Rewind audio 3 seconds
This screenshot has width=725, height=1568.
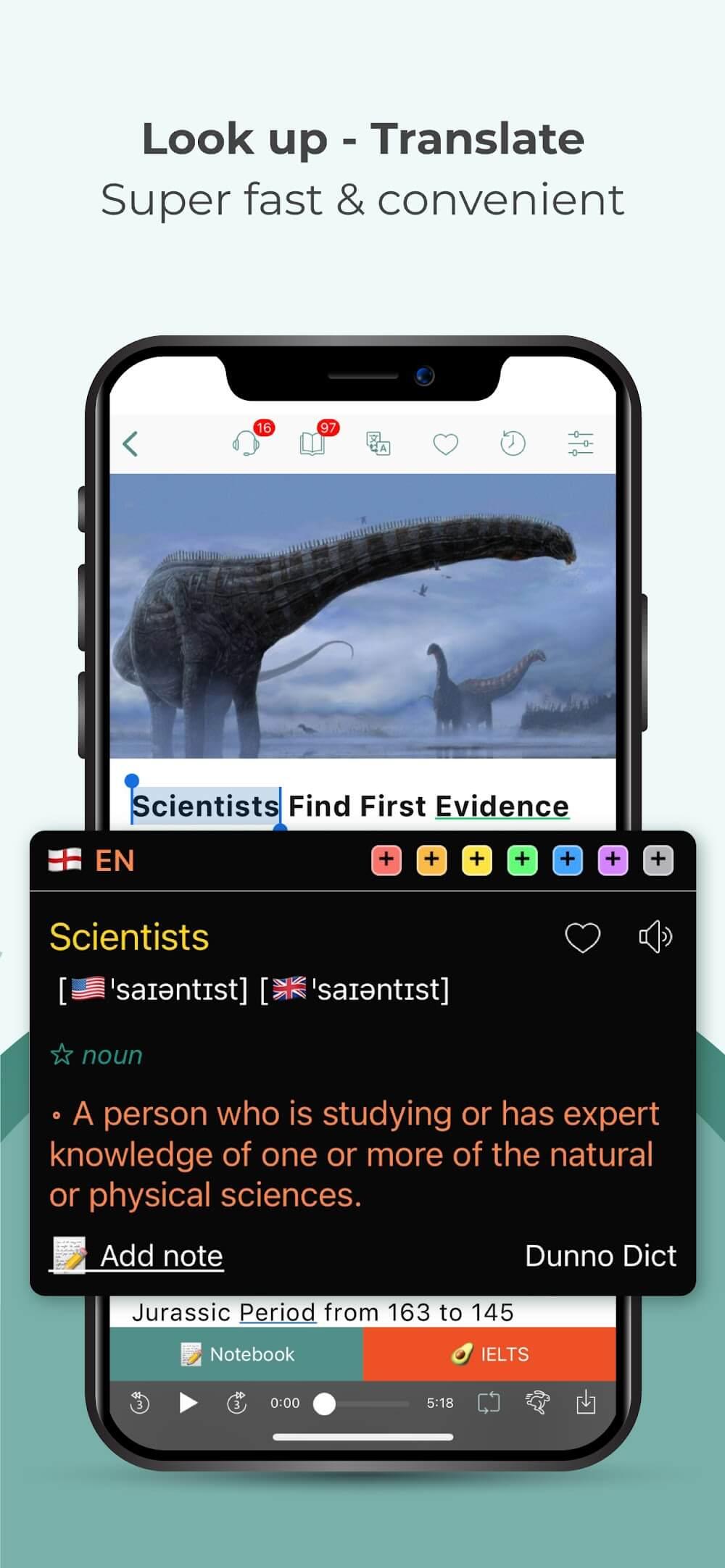[140, 1402]
